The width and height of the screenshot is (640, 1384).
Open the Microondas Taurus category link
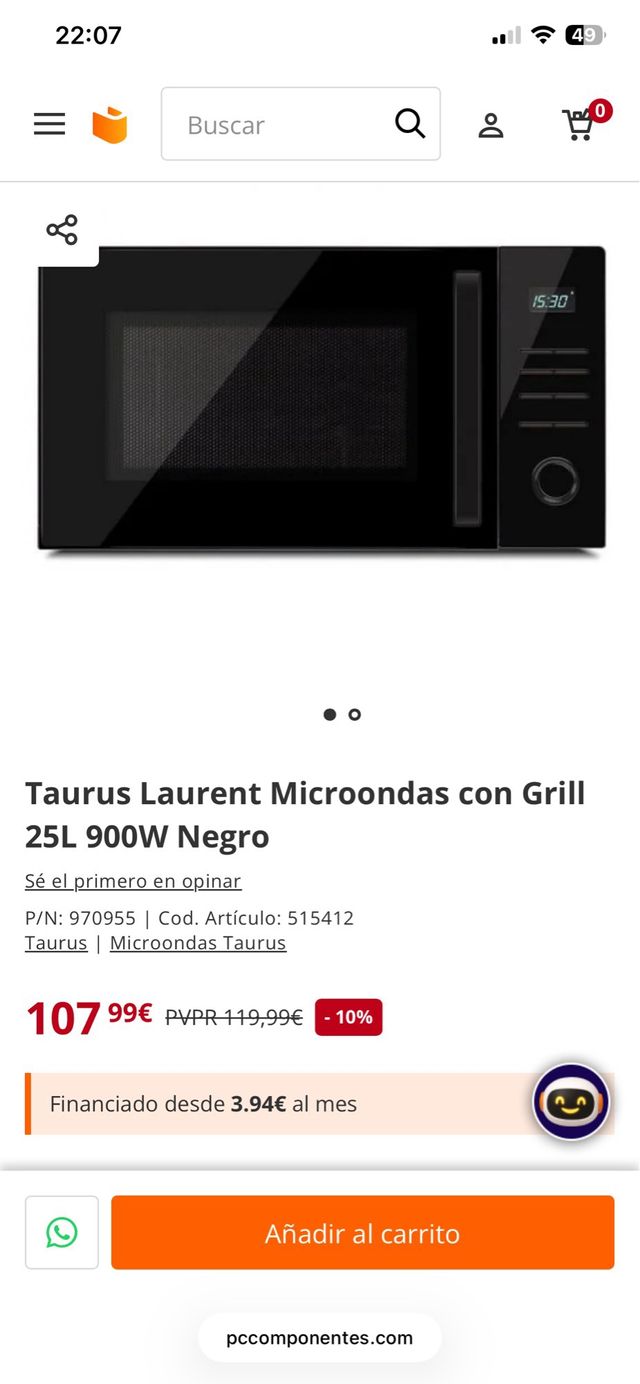tap(198, 943)
